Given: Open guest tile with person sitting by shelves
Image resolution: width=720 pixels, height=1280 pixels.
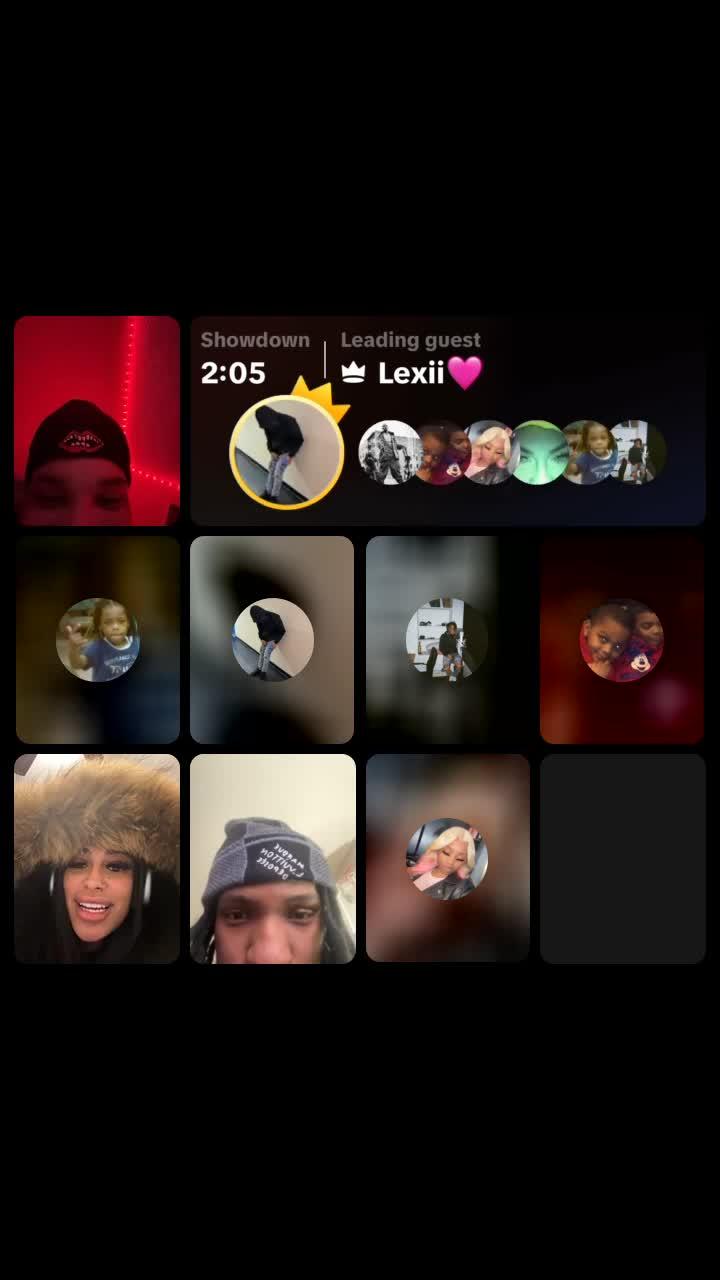Looking at the screenshot, I should (447, 640).
